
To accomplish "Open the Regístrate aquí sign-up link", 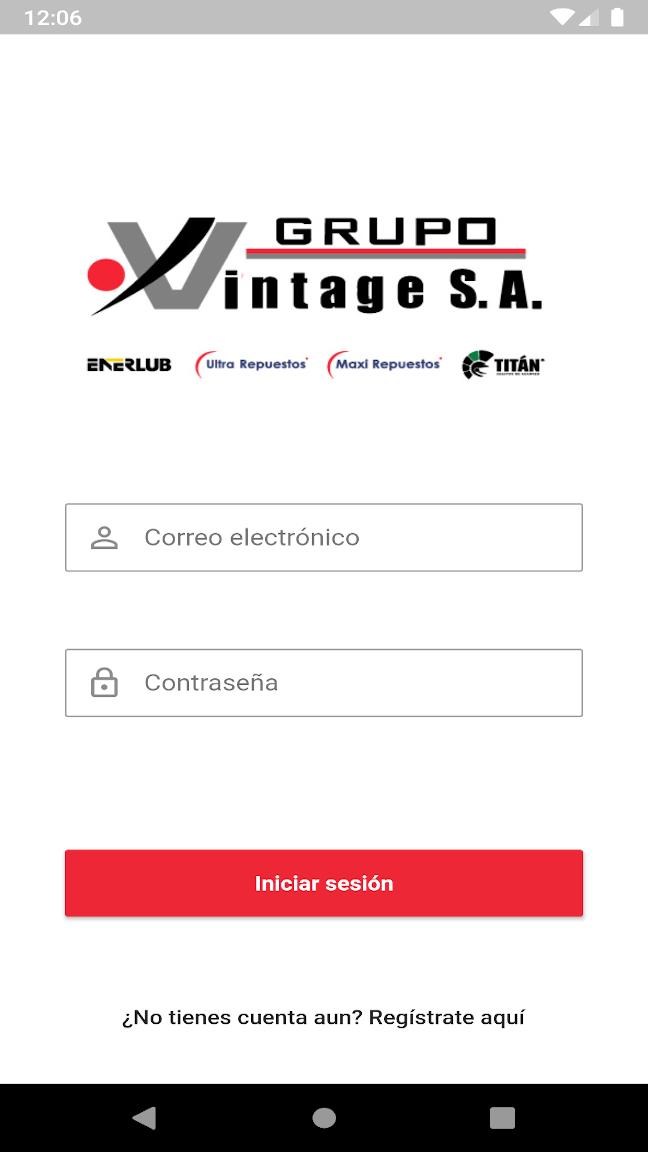I will pyautogui.click(x=446, y=1017).
